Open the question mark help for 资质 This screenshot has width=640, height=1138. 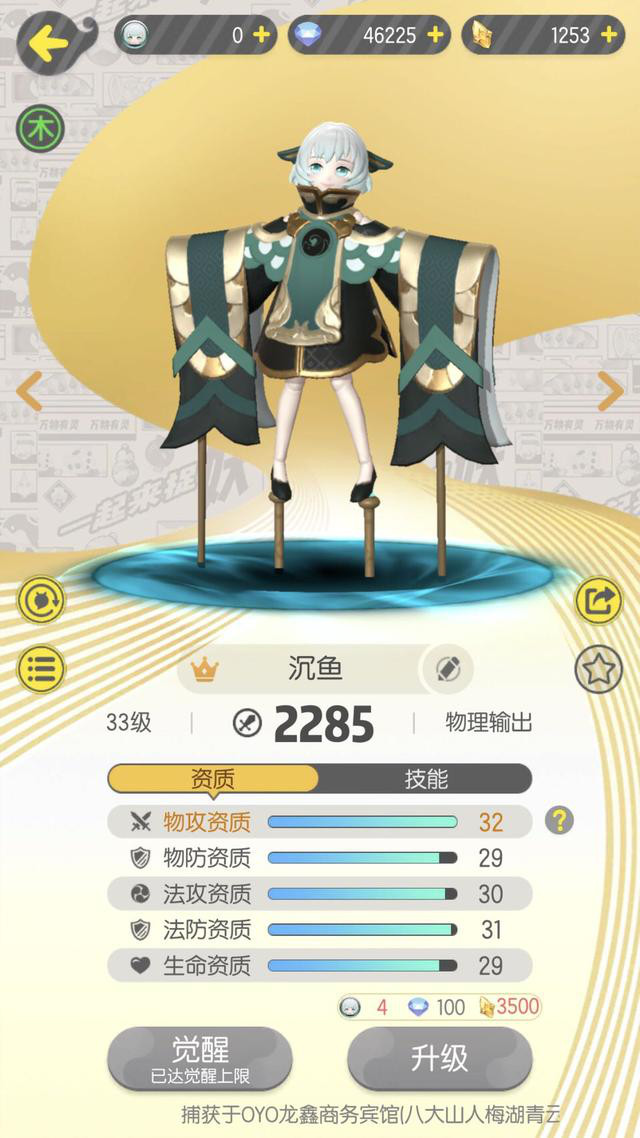(x=559, y=821)
